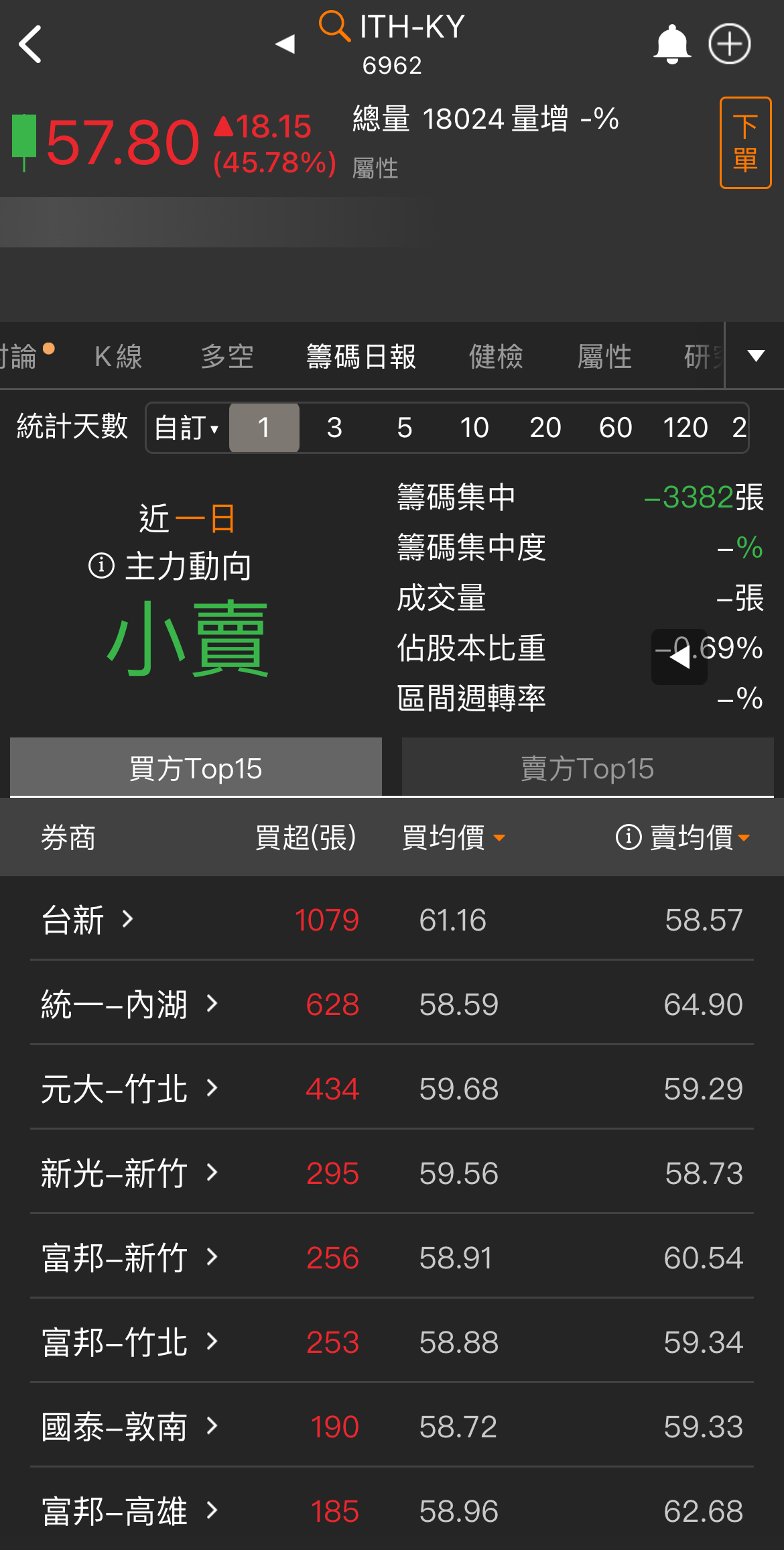Screen dimensions: 784x1550
Task: Select 5 days statistics
Action: [x=404, y=428]
